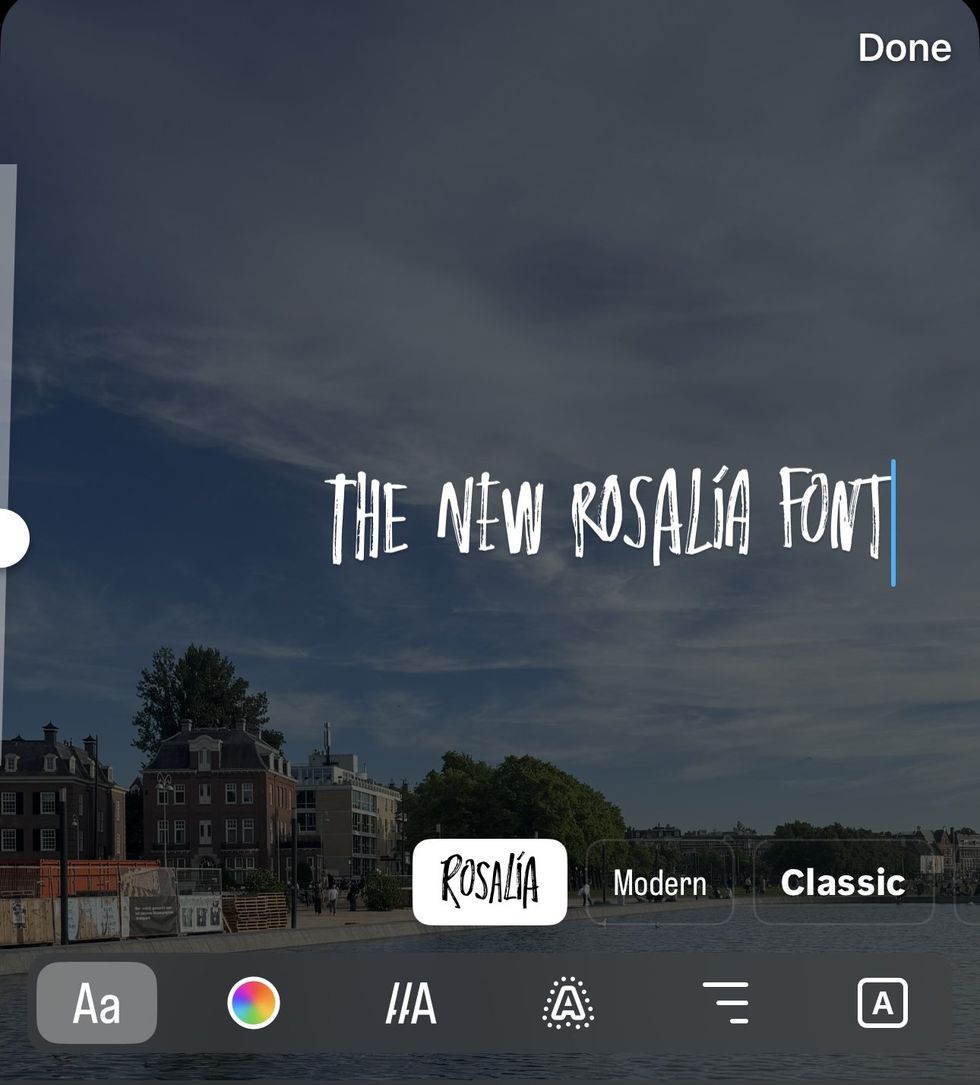Place cursor in the Rosalía font text

pyautogui.click(x=610, y=515)
